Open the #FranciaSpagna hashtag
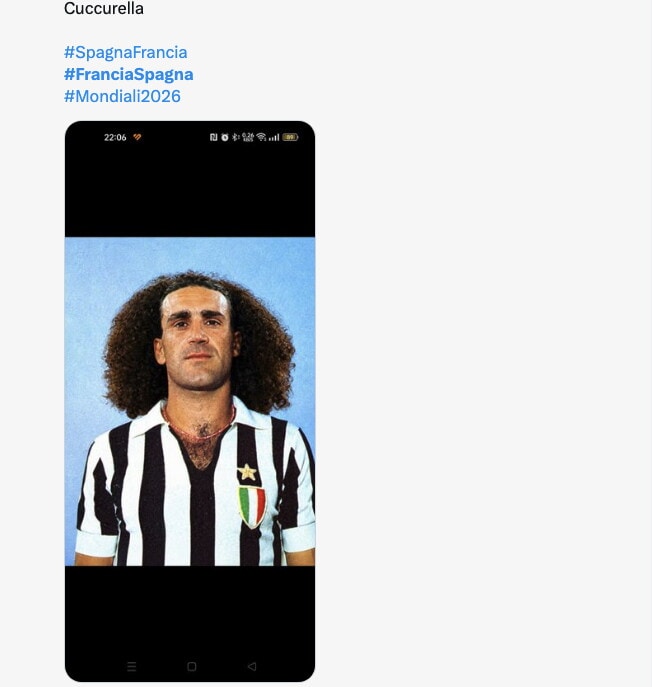The height and width of the screenshot is (687, 652). pyautogui.click(x=129, y=74)
